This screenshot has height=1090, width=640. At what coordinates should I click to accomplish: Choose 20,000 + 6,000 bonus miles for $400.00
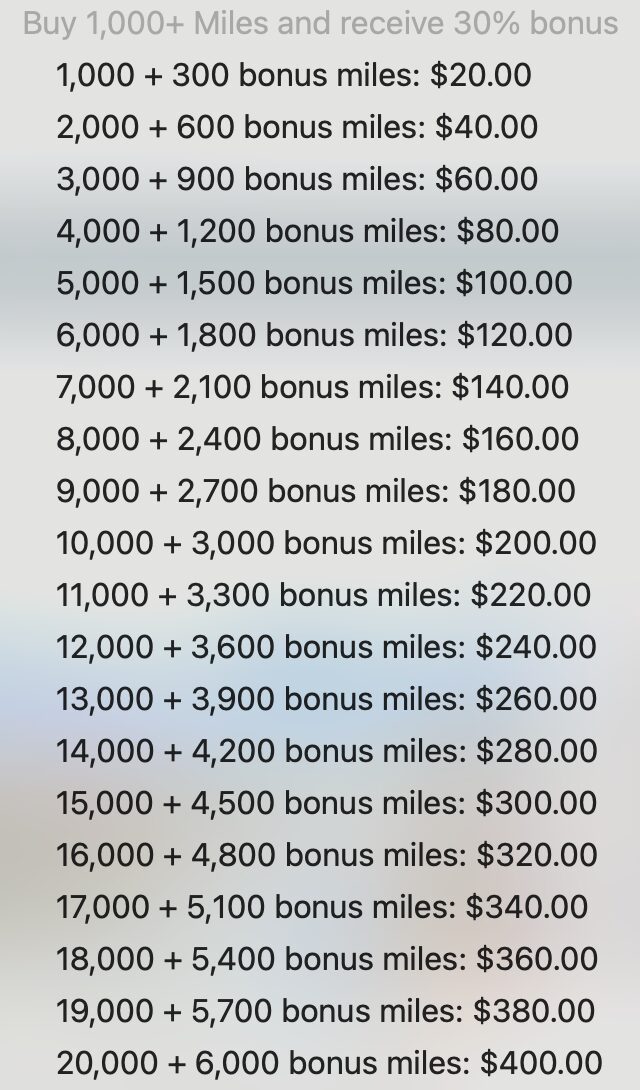click(329, 1063)
